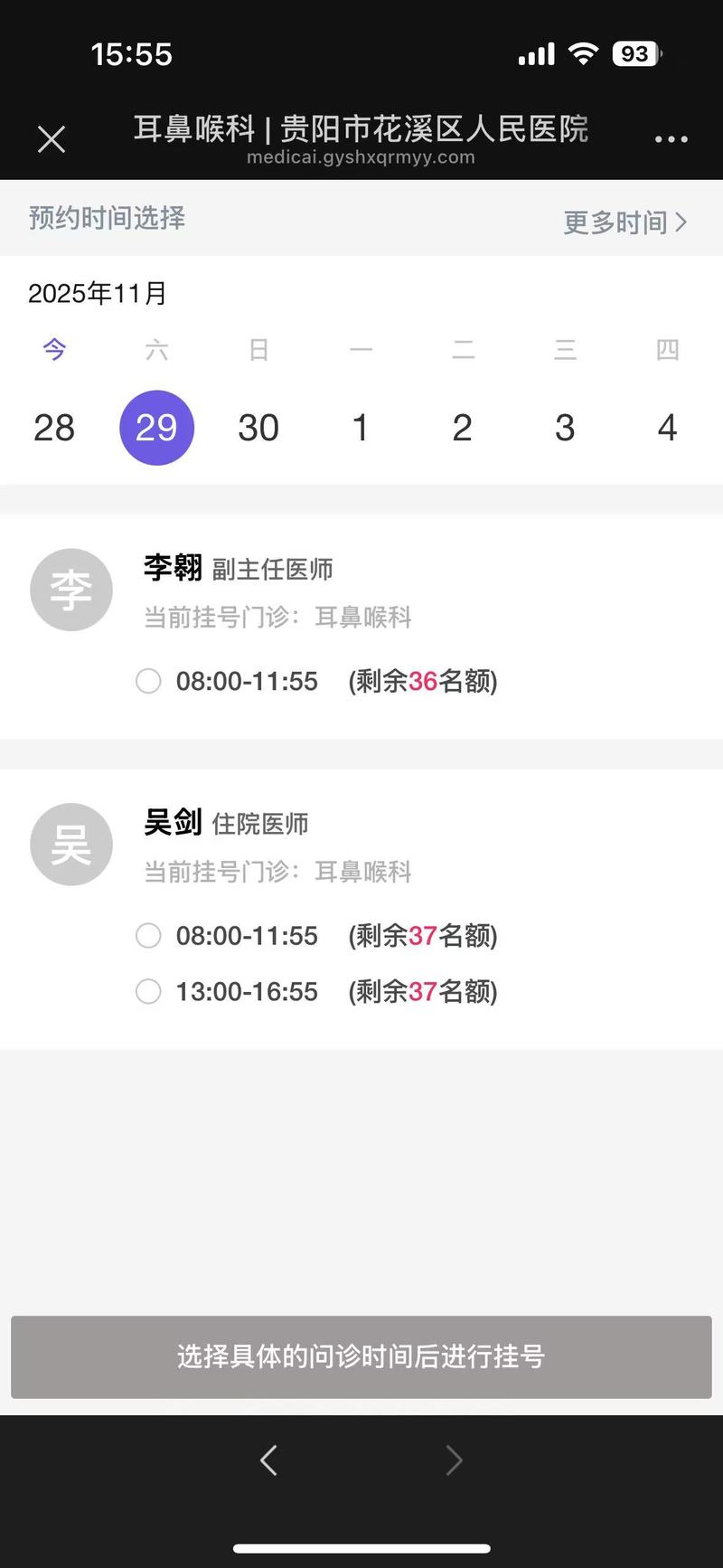
Task: Open the three-dot overflow menu
Action: point(671,139)
